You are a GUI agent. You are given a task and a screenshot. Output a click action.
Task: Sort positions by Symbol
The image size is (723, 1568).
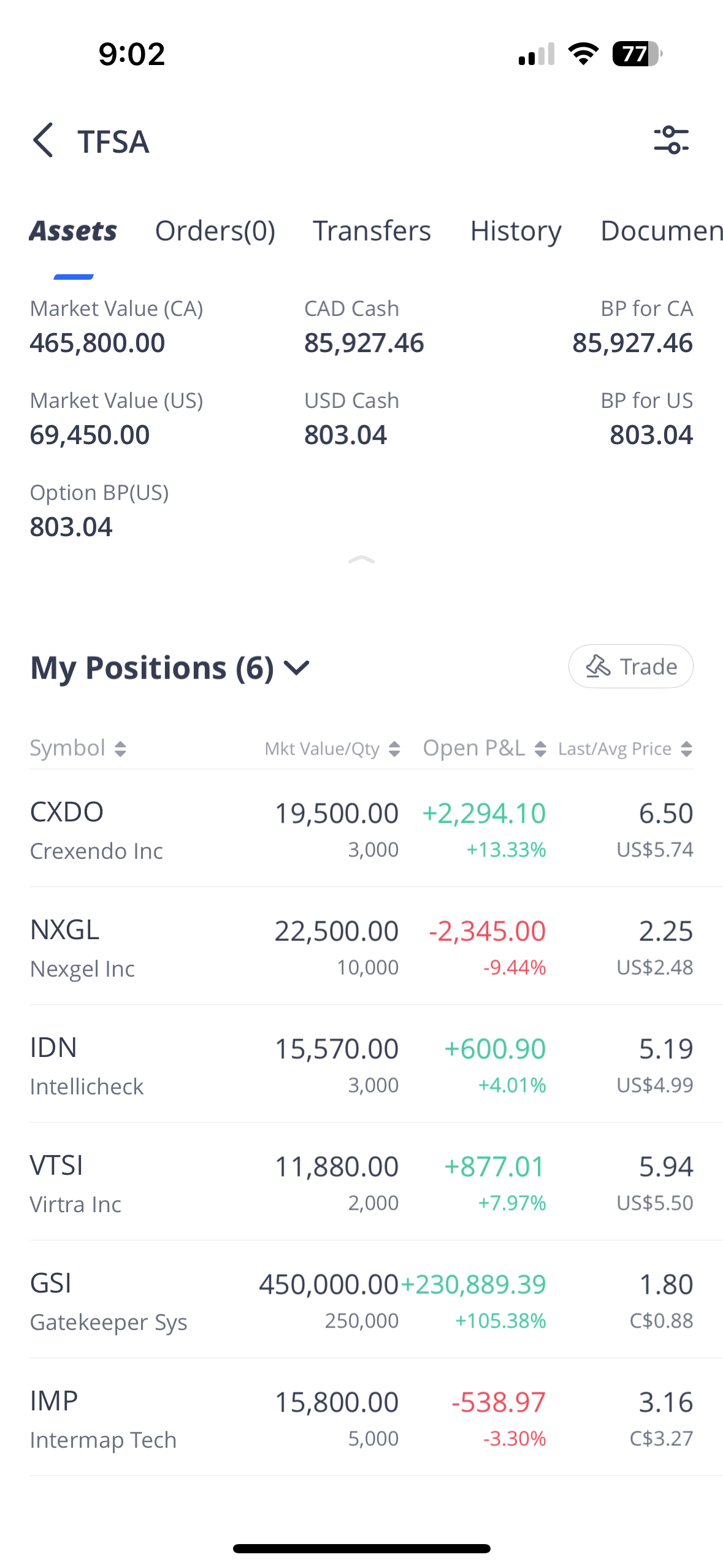pos(78,748)
